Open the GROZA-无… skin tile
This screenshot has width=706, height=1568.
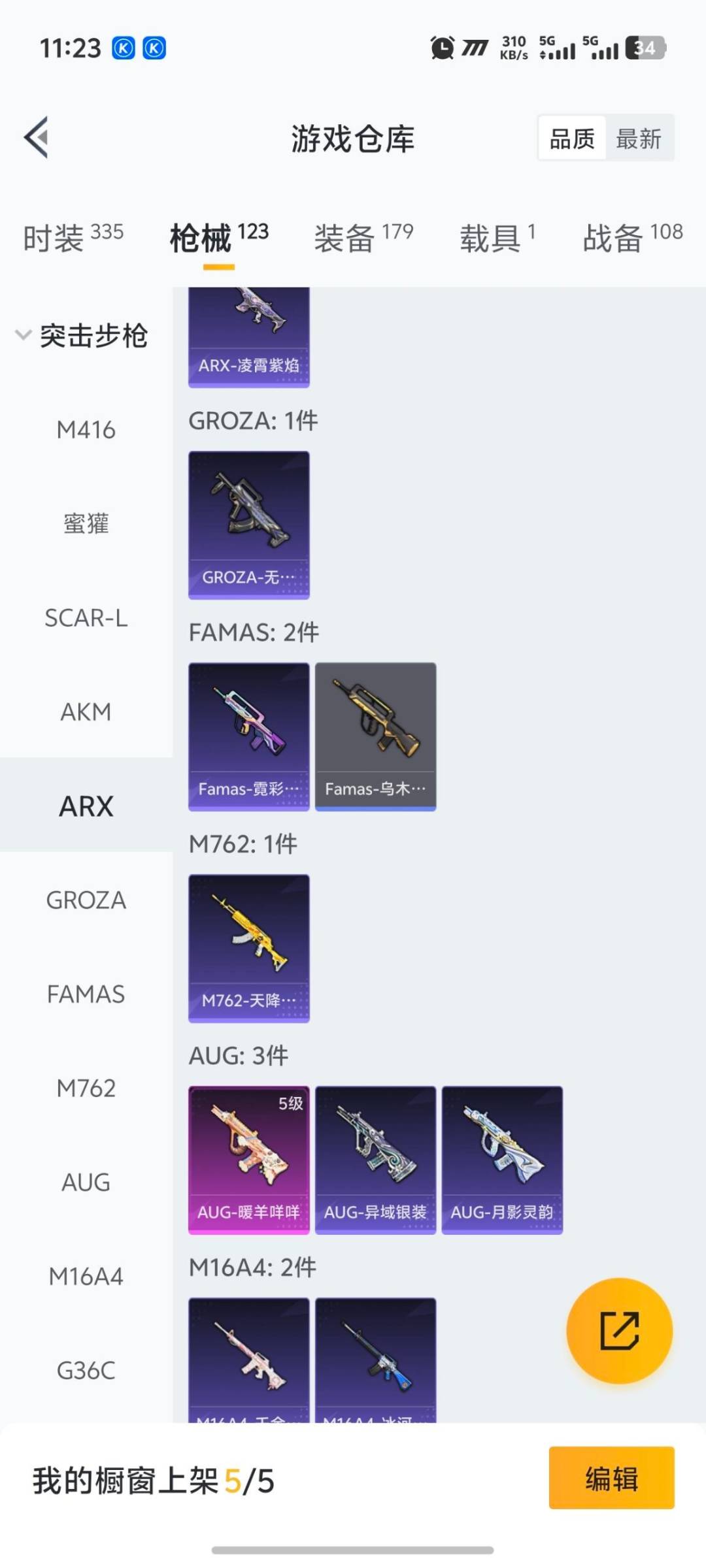(249, 525)
